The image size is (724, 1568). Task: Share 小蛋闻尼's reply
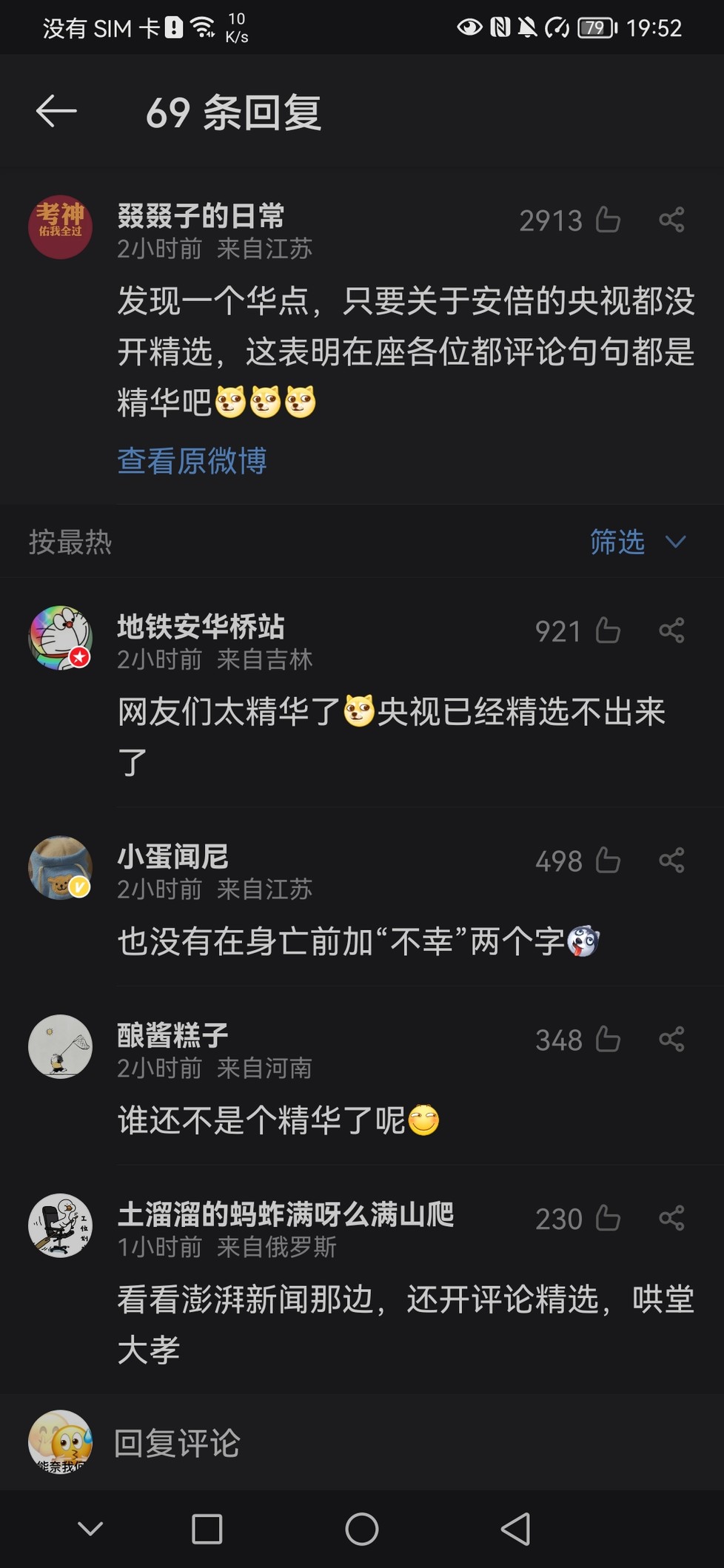tap(671, 860)
